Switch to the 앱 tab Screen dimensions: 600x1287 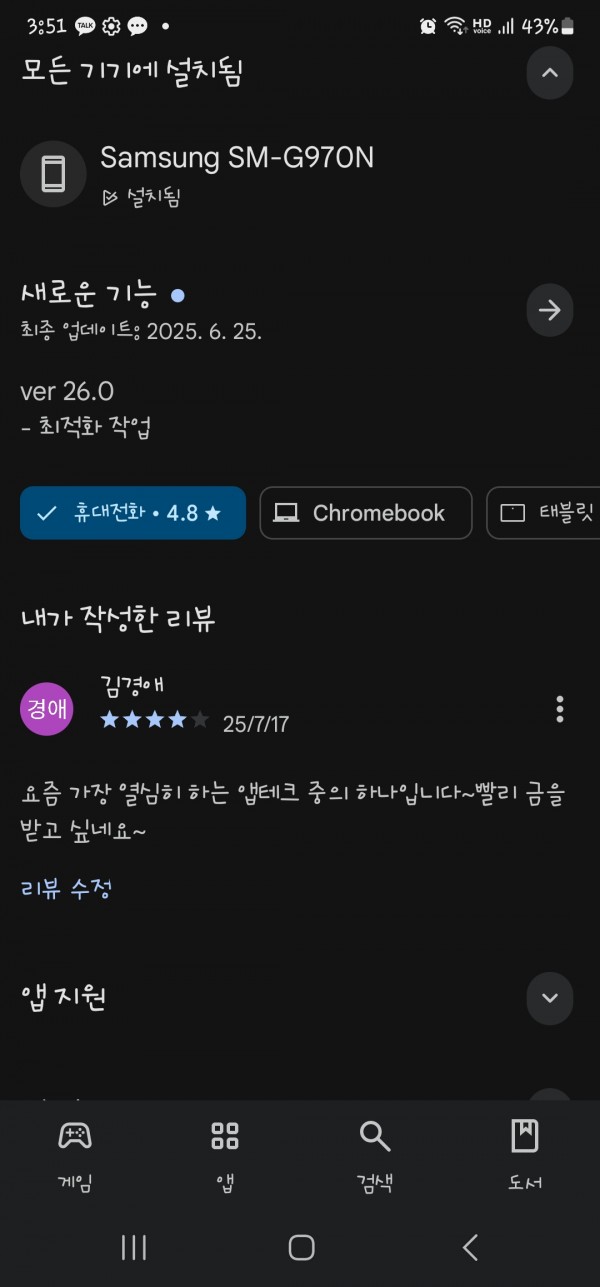pos(225,1155)
